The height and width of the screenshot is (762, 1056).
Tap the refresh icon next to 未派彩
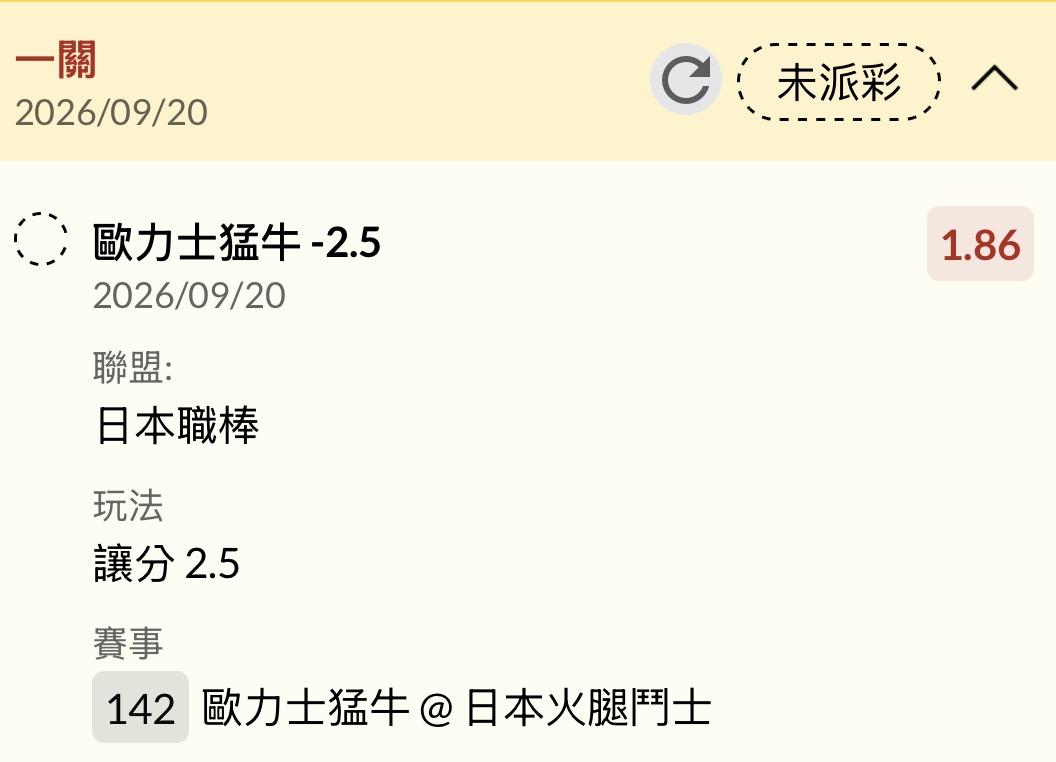point(686,80)
